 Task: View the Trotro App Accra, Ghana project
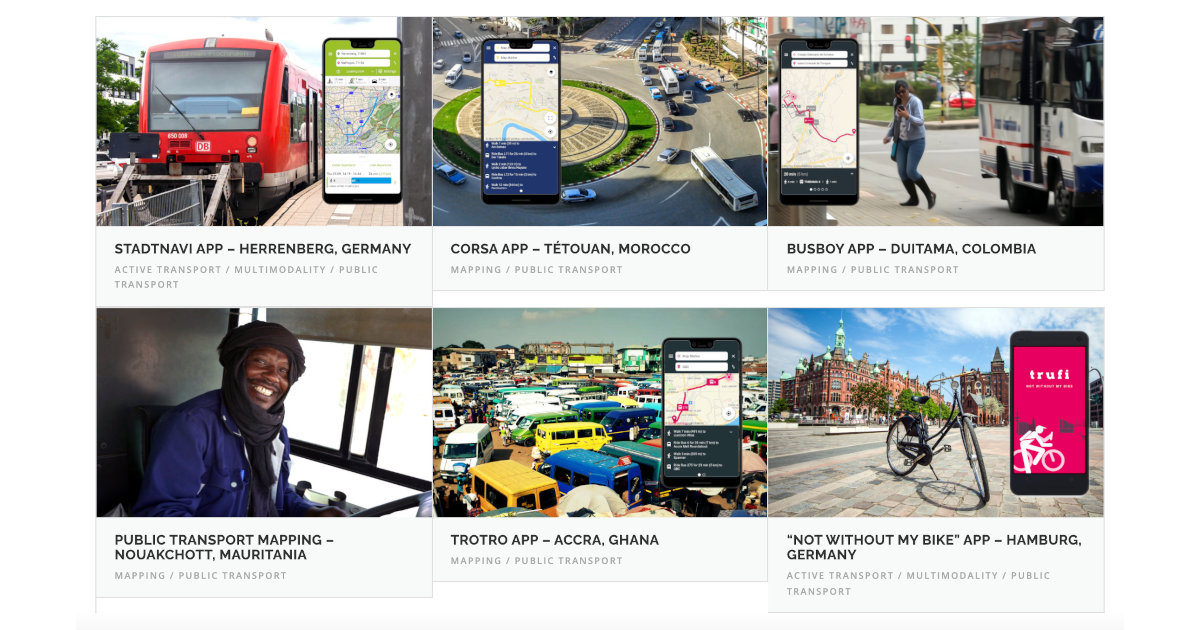pyautogui.click(x=554, y=540)
